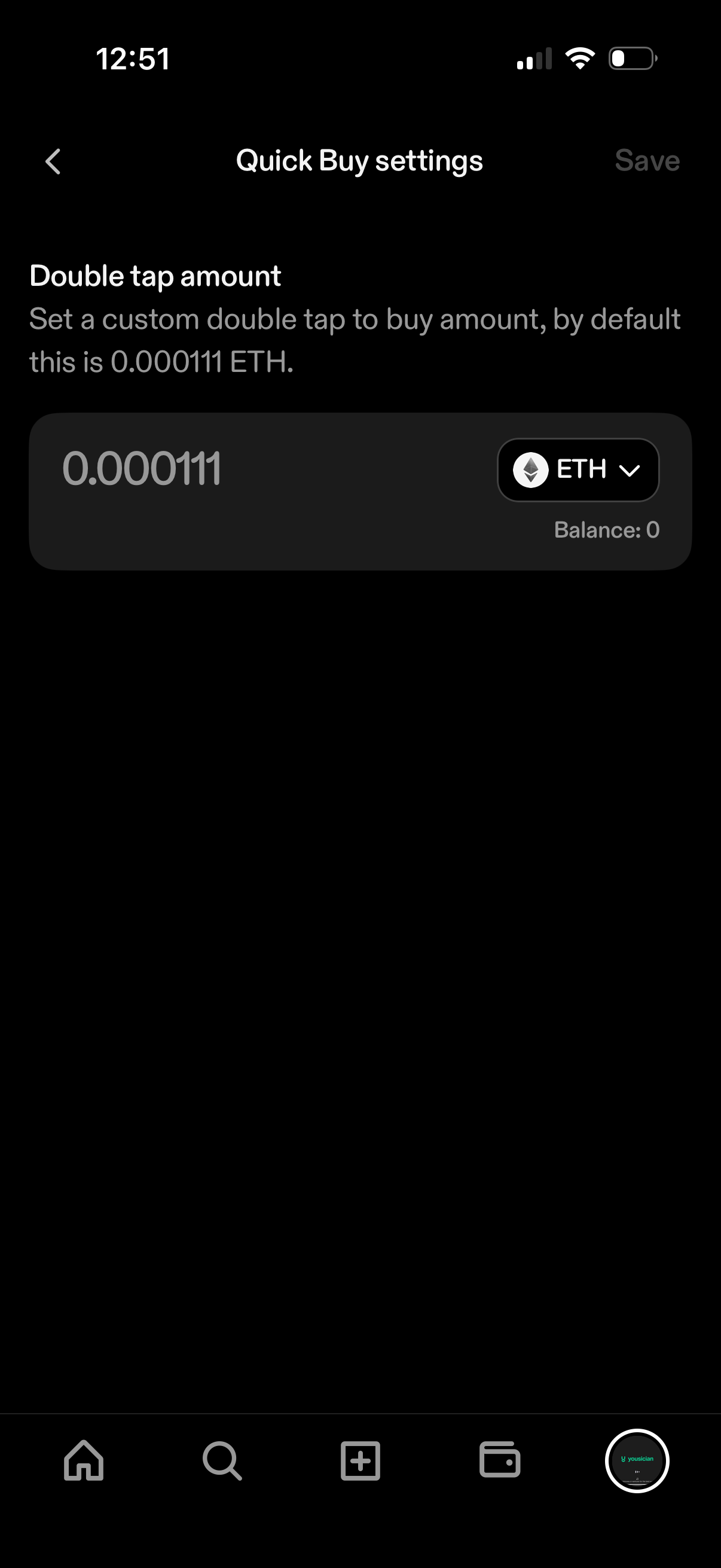Tap the 12:51 clock display
Screen dimensions: 721x1568
pos(133,58)
